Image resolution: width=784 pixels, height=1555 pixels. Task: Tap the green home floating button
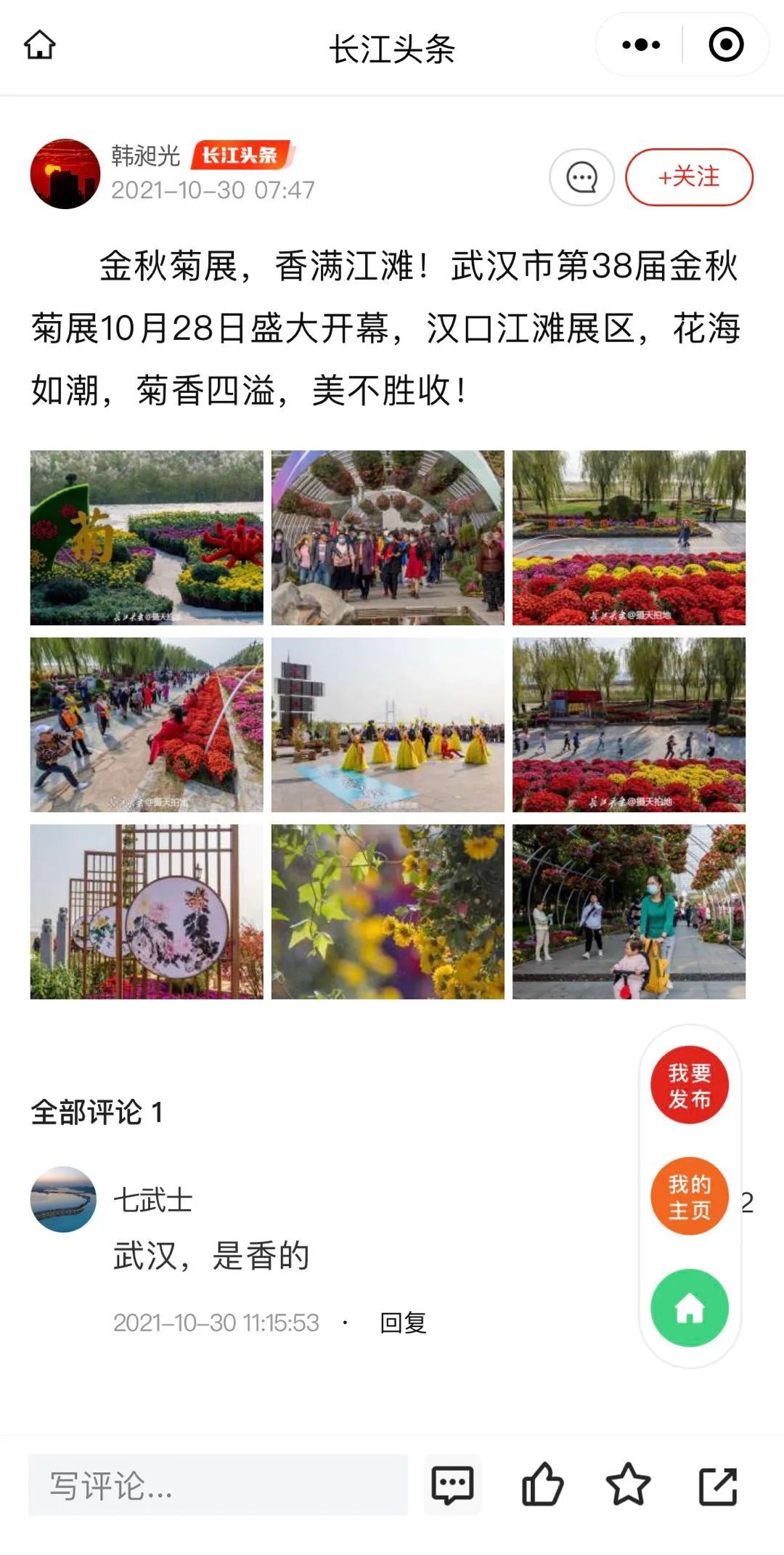pyautogui.click(x=689, y=1308)
